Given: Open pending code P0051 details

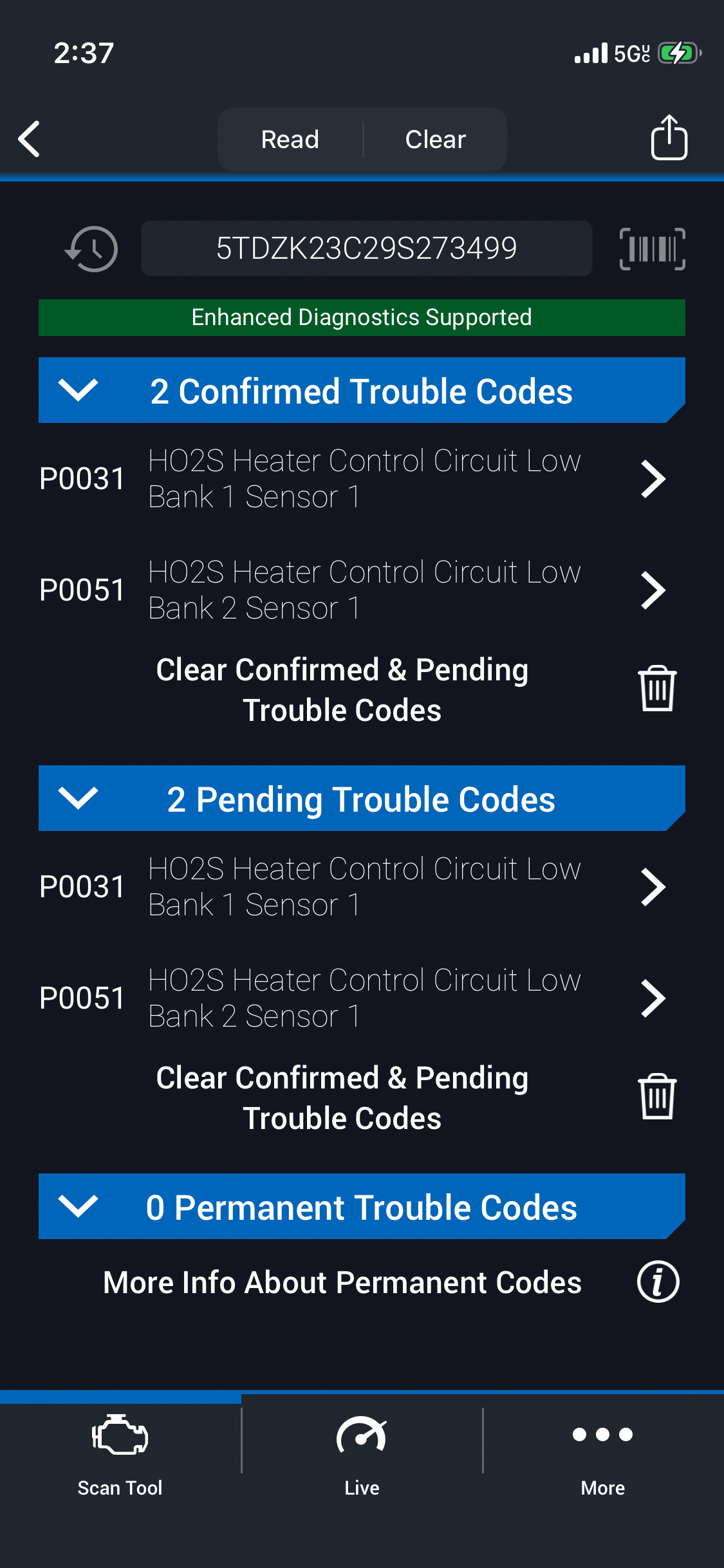Looking at the screenshot, I should pos(653,998).
